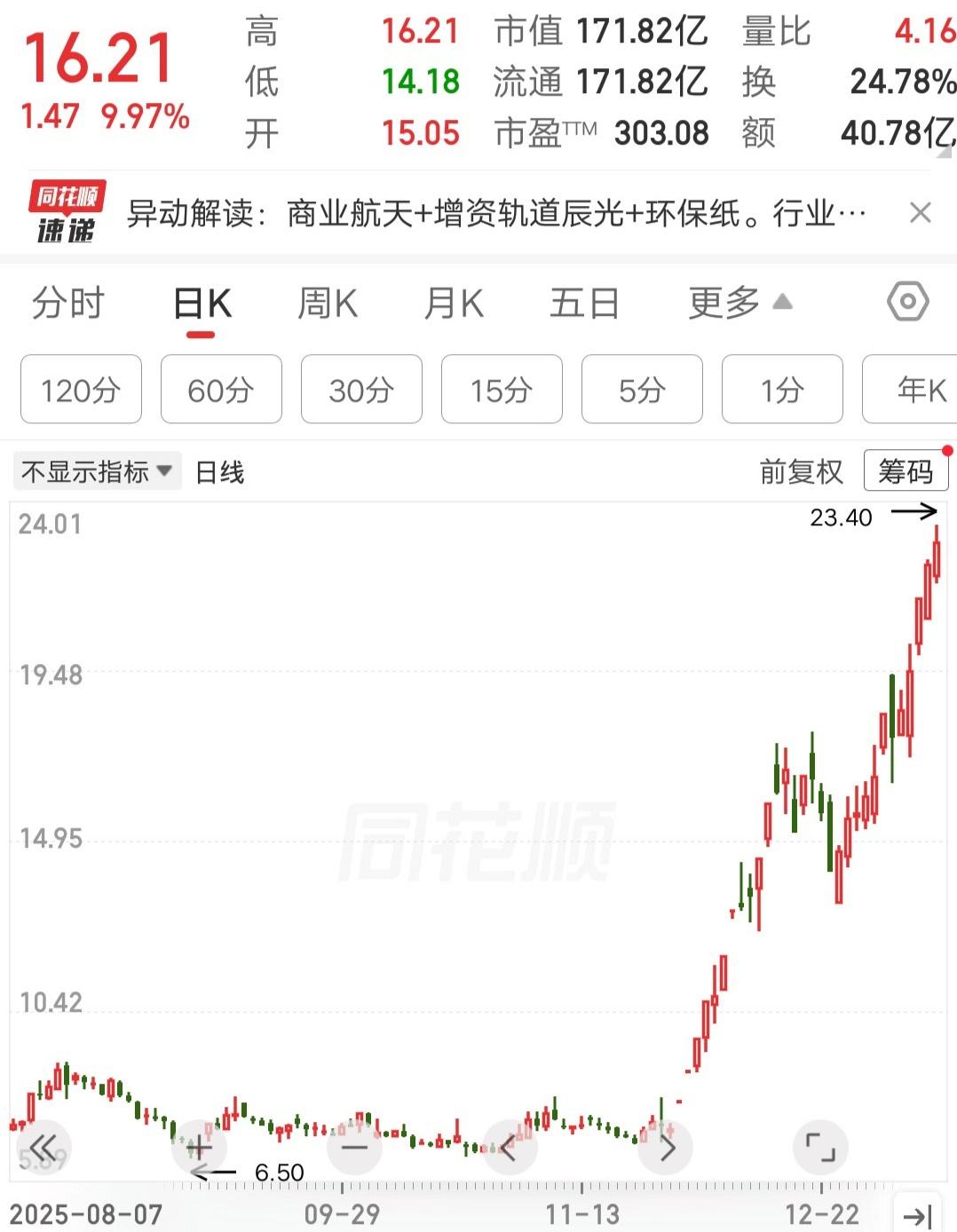
Task: Select the 60分 interval button
Action: click(x=221, y=389)
